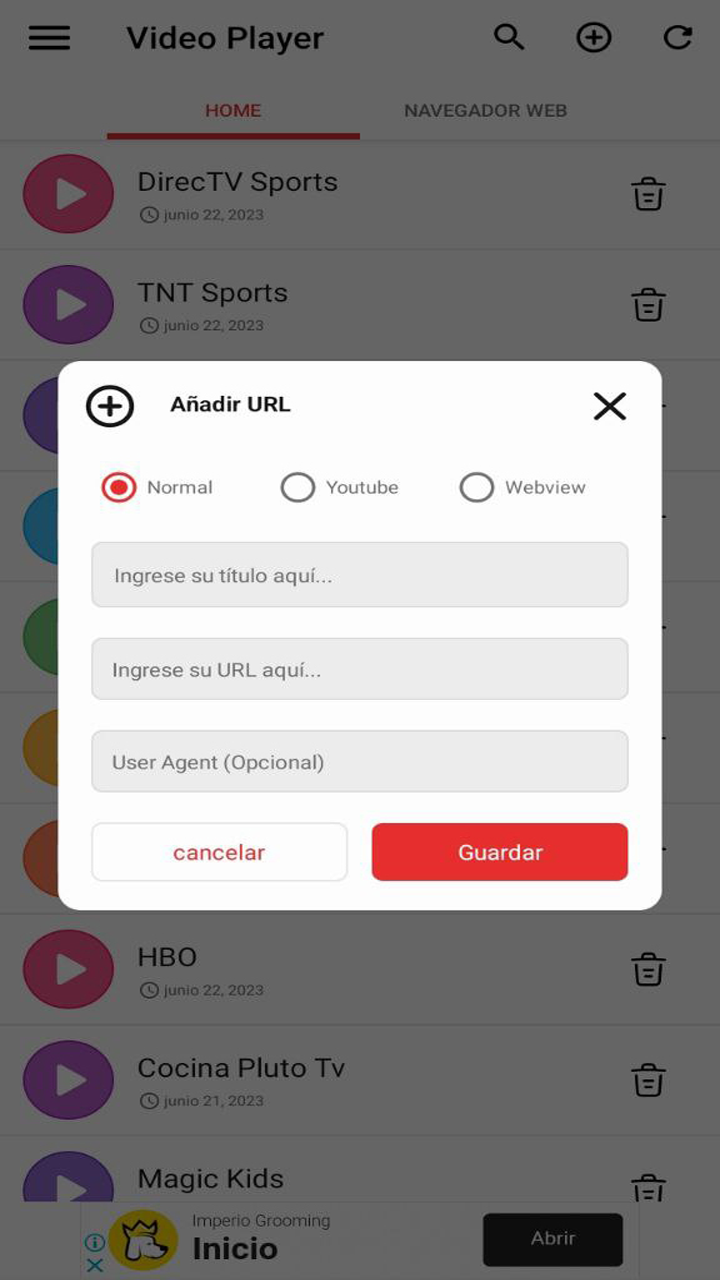Delete the DirecTV Sports entry
Image resolution: width=720 pixels, height=1280 pixels.
point(648,194)
